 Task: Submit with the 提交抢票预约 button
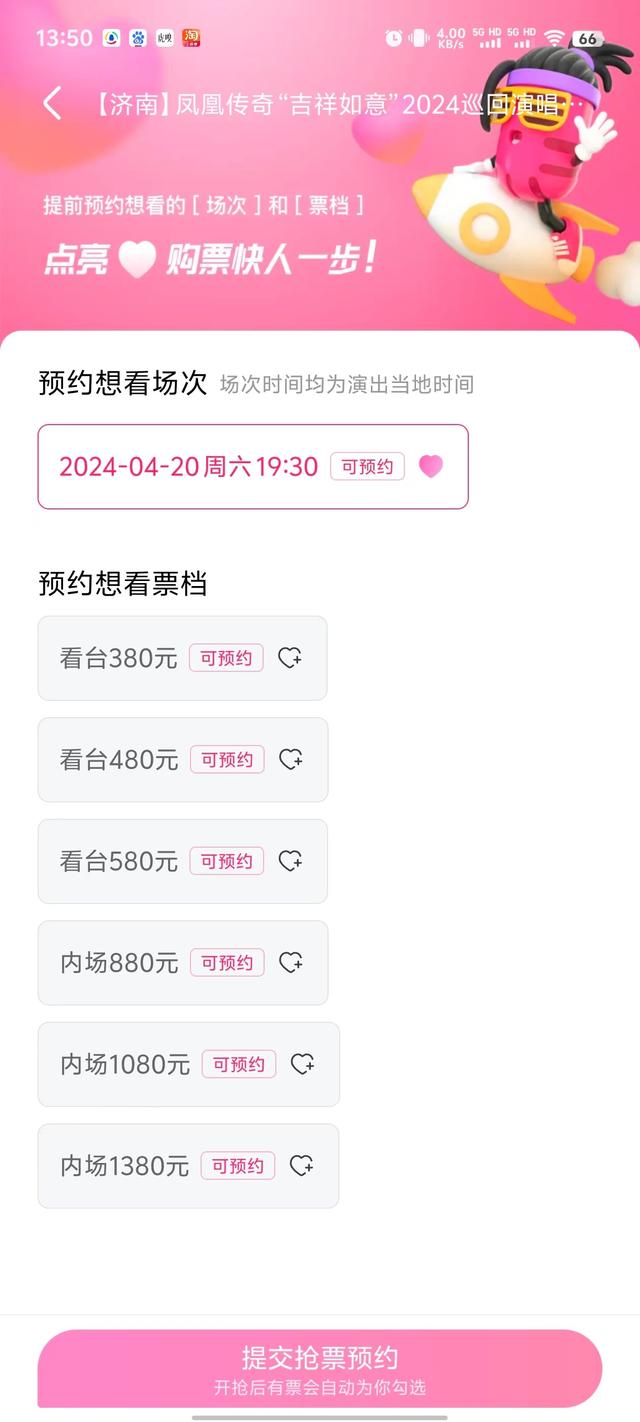pyautogui.click(x=320, y=1367)
